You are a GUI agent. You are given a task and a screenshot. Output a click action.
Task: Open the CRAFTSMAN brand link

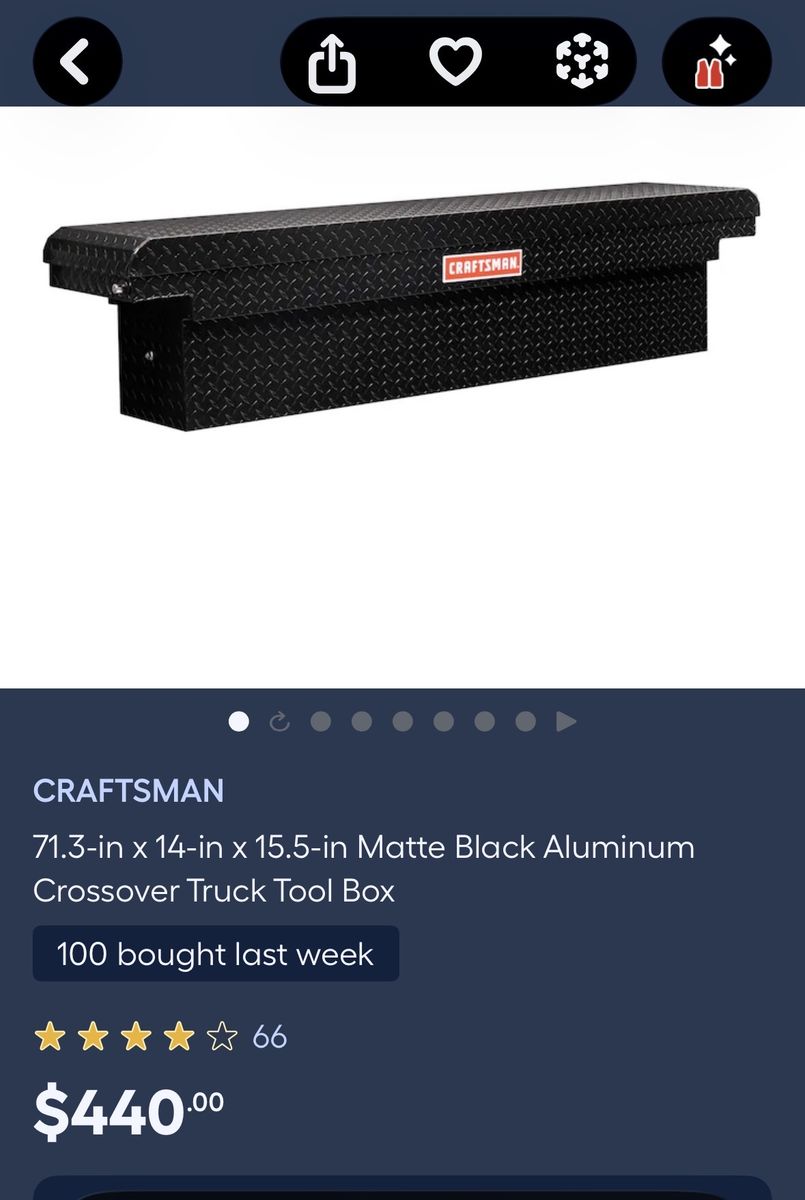[128, 791]
